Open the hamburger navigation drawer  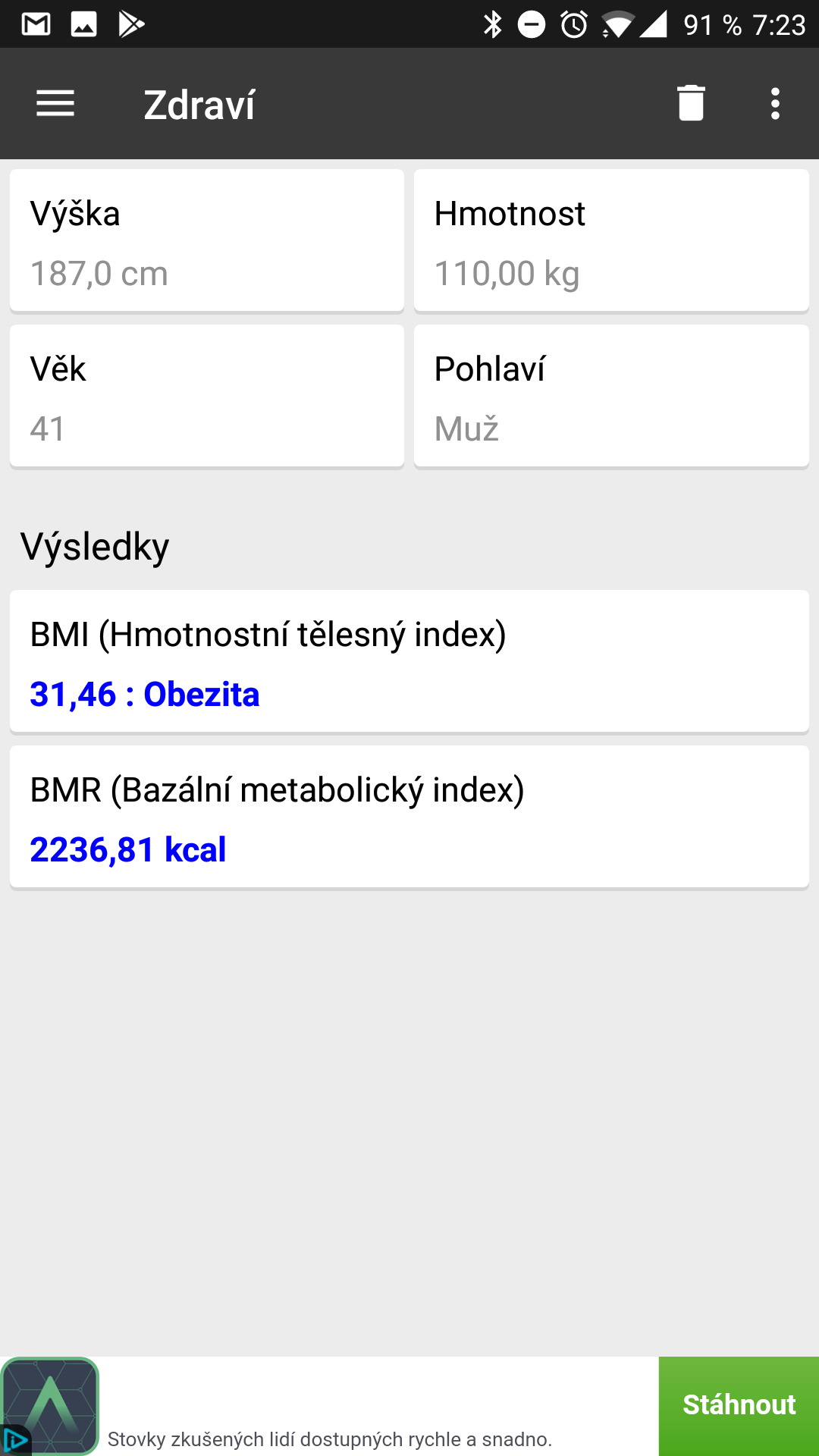(x=55, y=103)
